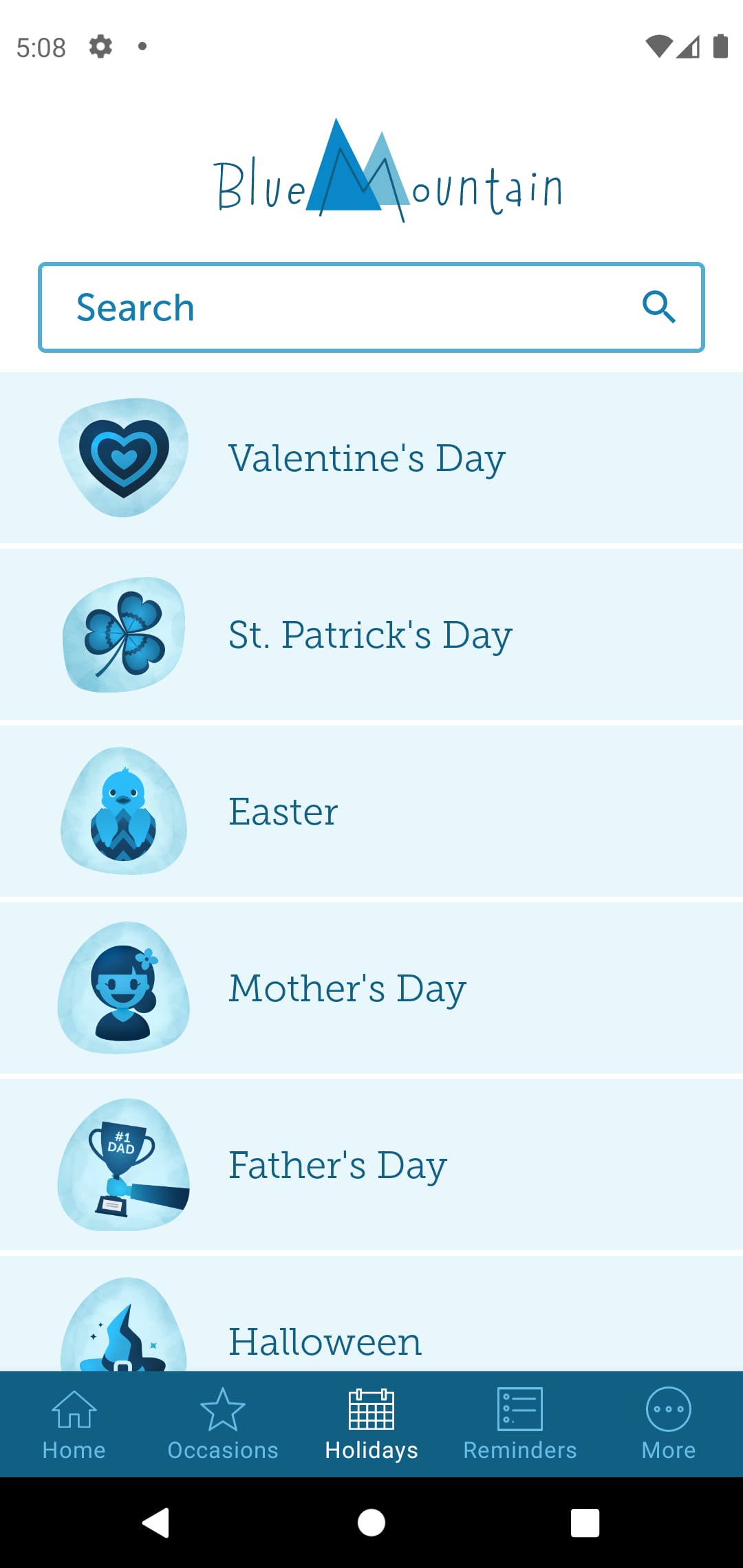743x1568 pixels.
Task: Open the More ellipsis icon
Action: coord(668,1407)
